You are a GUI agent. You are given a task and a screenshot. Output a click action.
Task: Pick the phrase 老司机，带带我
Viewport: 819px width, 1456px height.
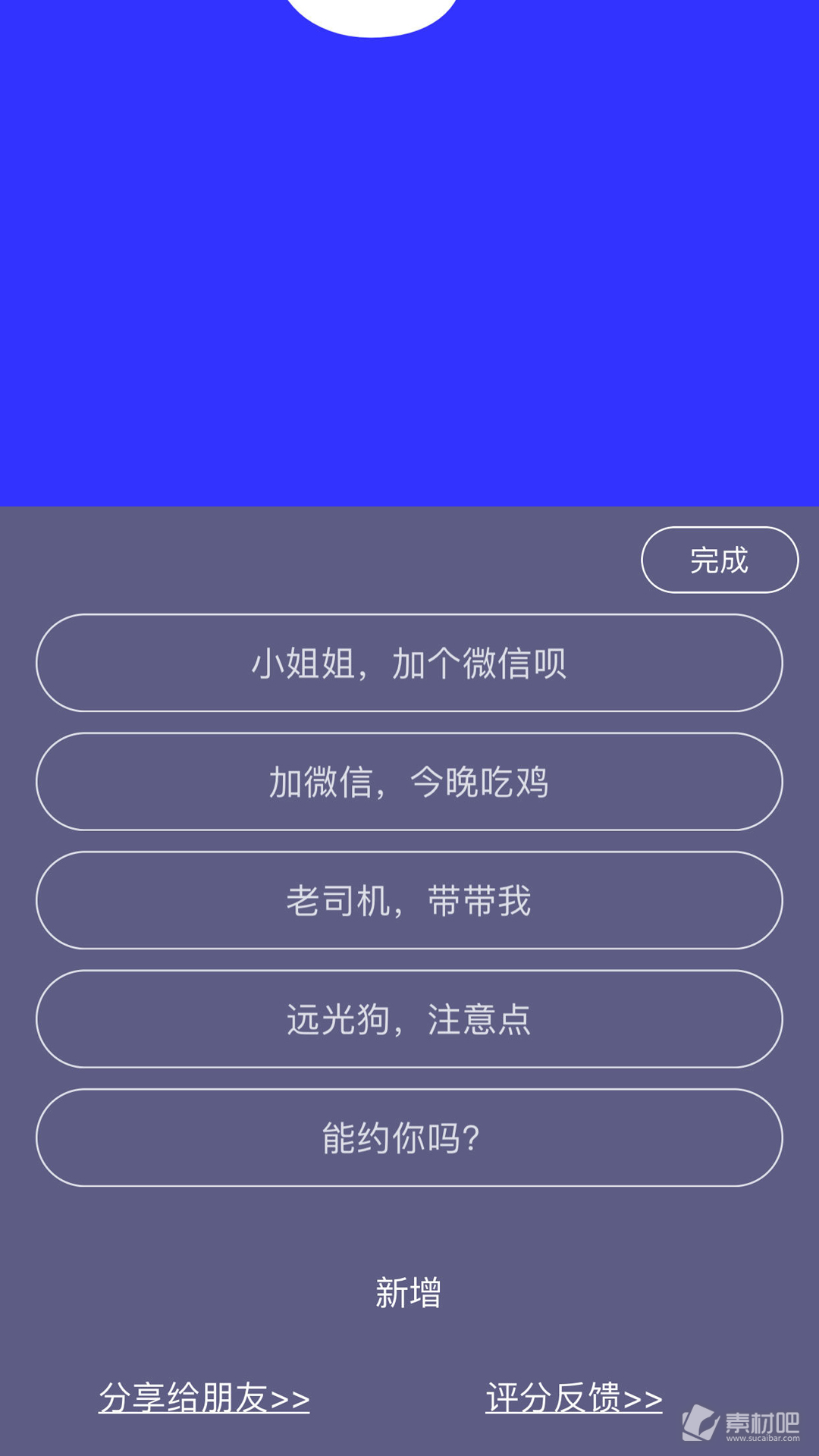(x=409, y=900)
